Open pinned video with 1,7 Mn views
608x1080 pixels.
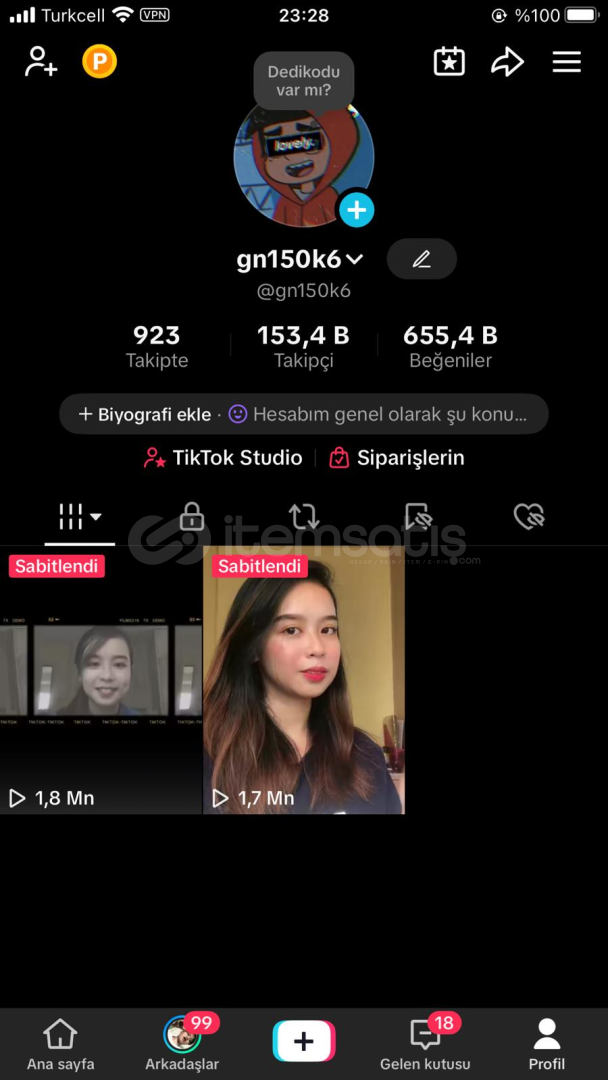click(304, 680)
